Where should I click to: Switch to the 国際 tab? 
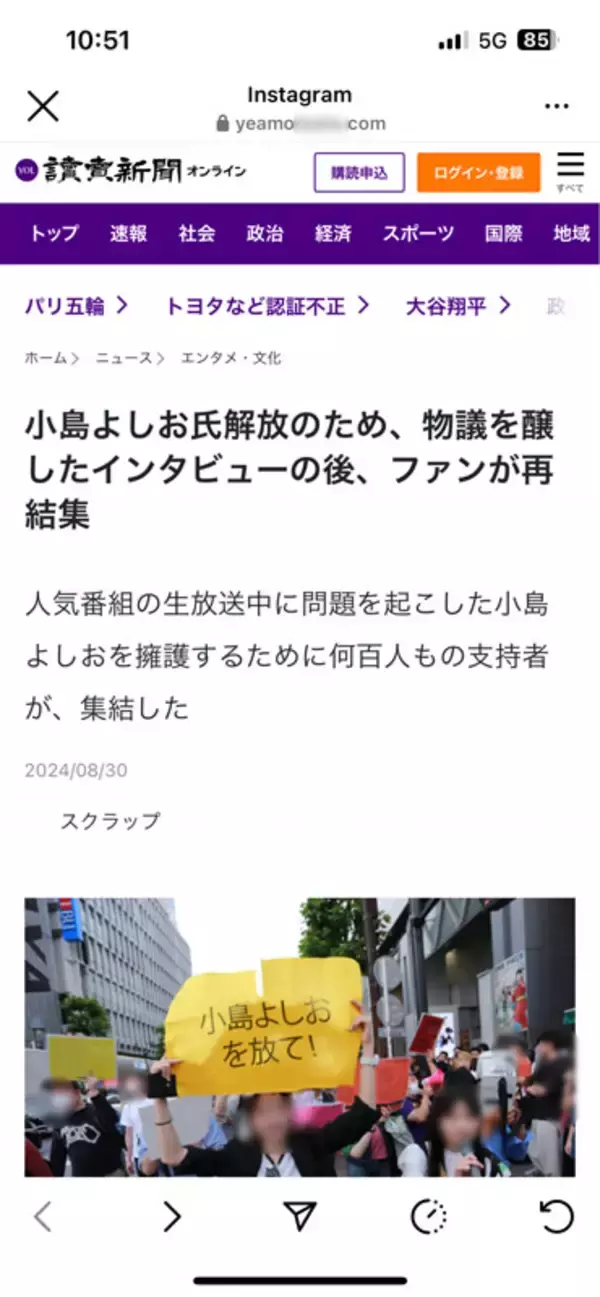[504, 234]
